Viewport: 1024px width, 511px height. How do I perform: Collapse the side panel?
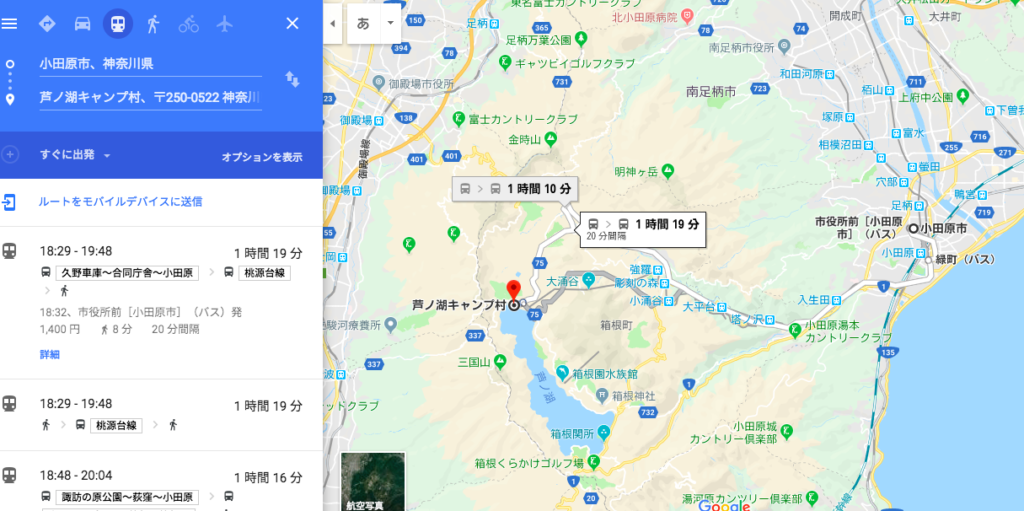coord(332,23)
